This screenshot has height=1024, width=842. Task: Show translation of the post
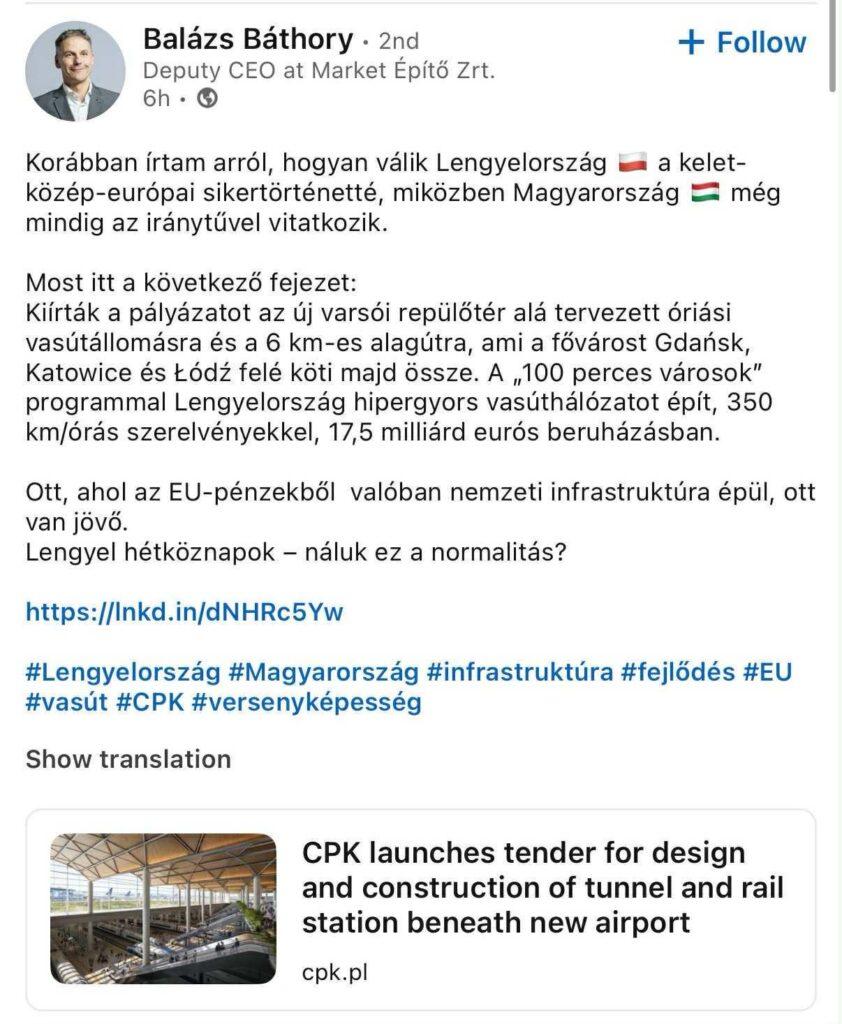pyautogui.click(x=128, y=759)
